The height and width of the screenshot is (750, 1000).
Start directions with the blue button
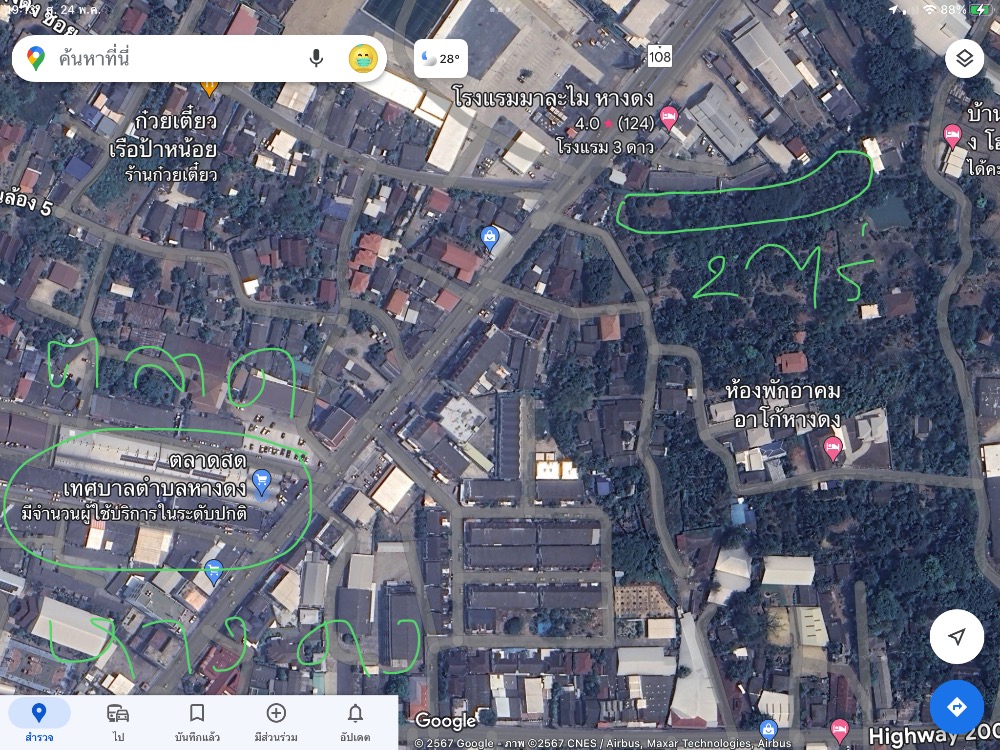coord(957,707)
